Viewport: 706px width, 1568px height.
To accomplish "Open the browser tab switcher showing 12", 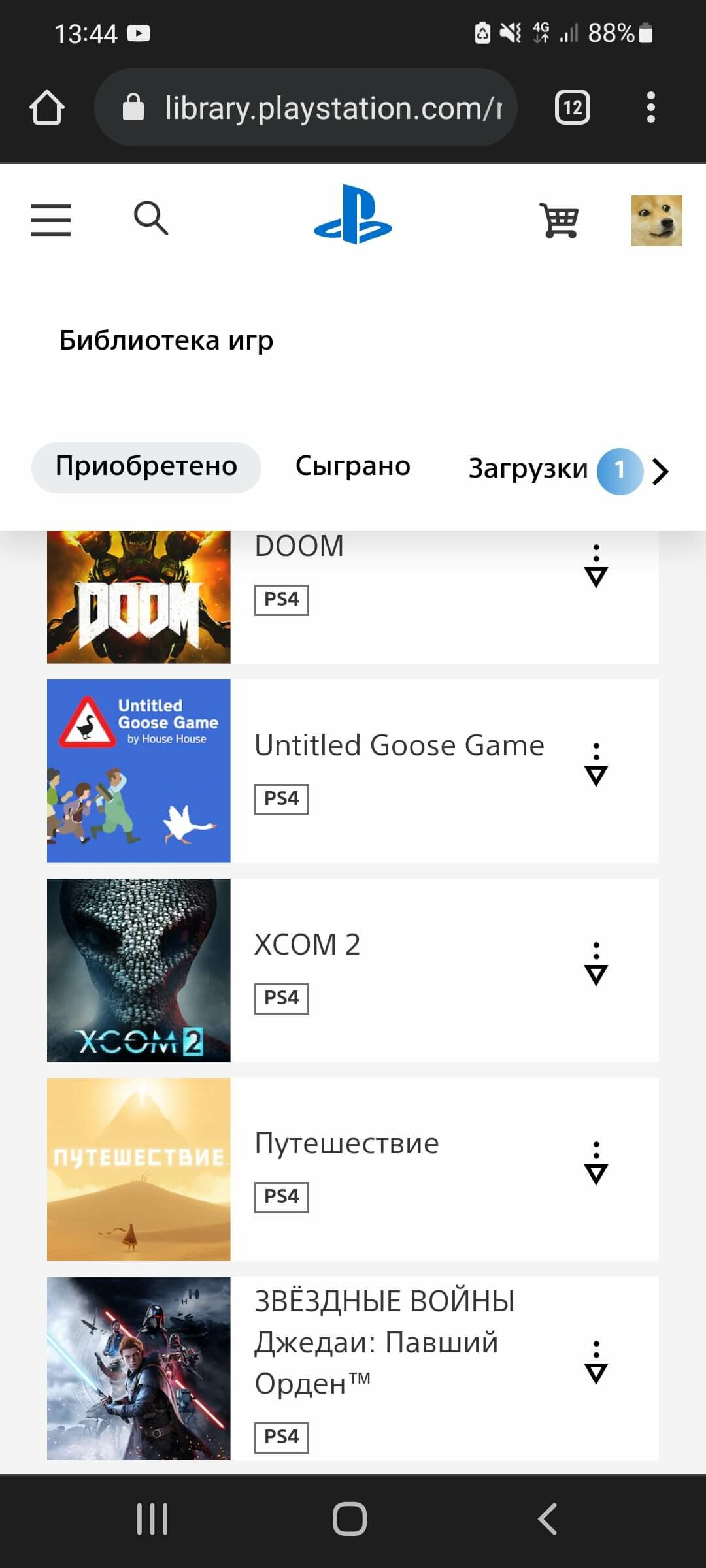I will pyautogui.click(x=573, y=108).
